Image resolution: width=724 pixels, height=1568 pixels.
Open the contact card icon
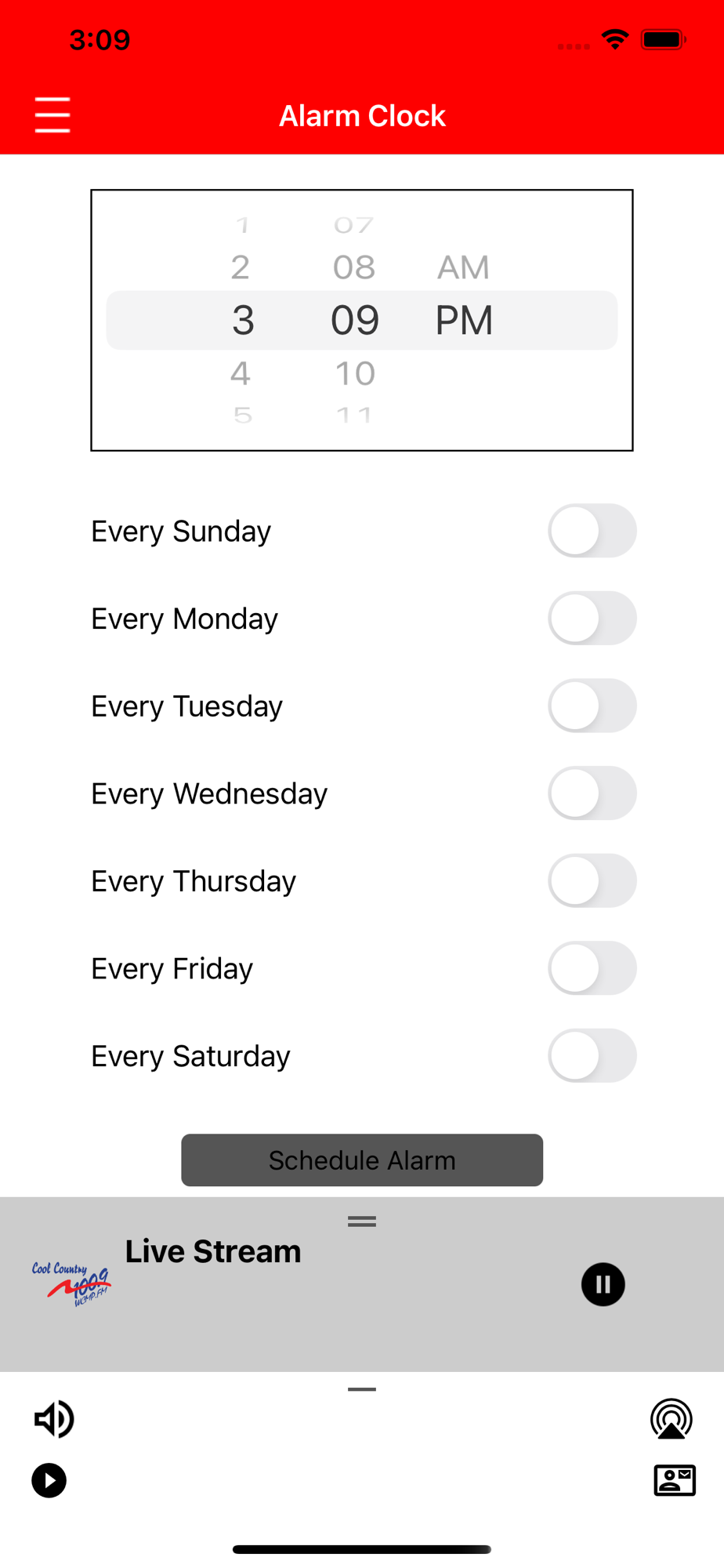coord(675,1481)
